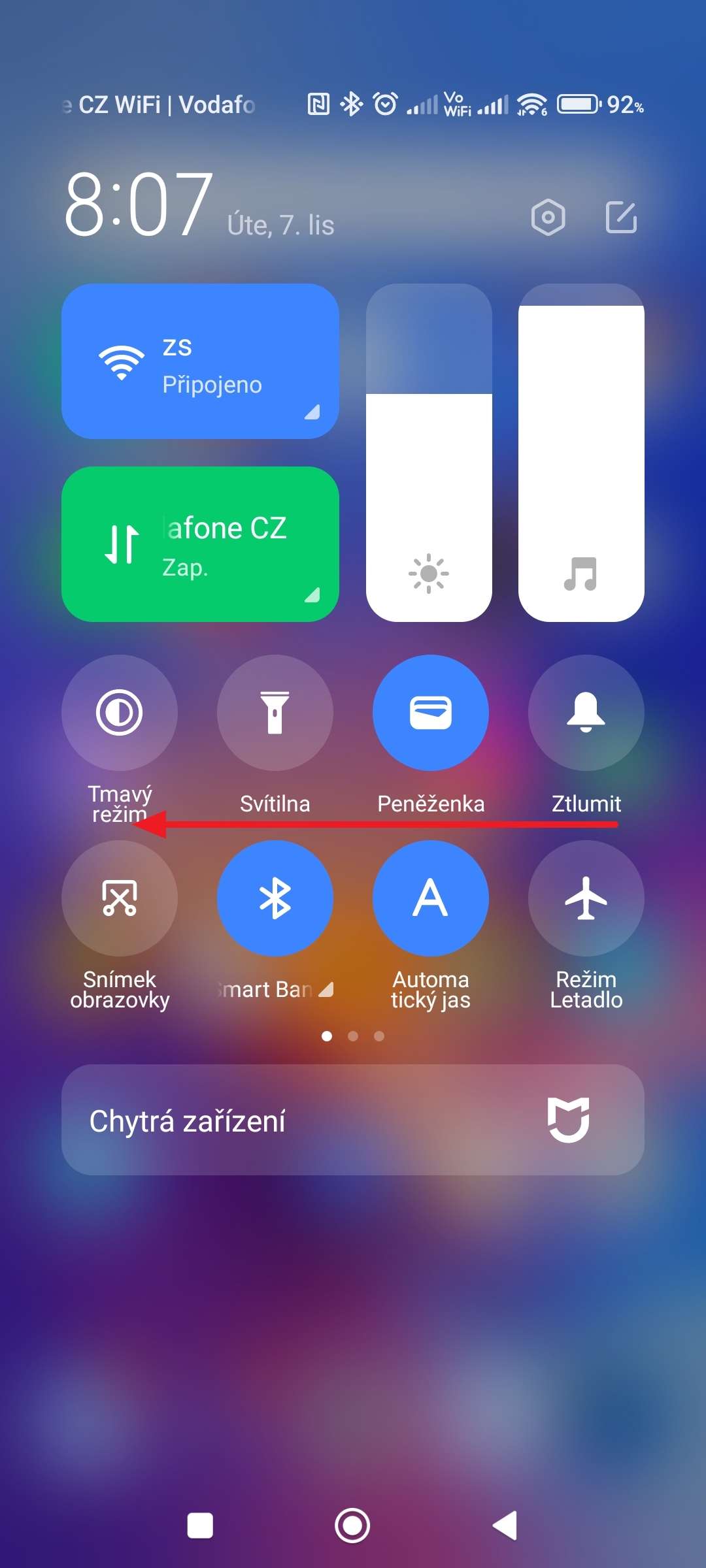
Task: Turn on the Svítilna flashlight
Action: (275, 712)
